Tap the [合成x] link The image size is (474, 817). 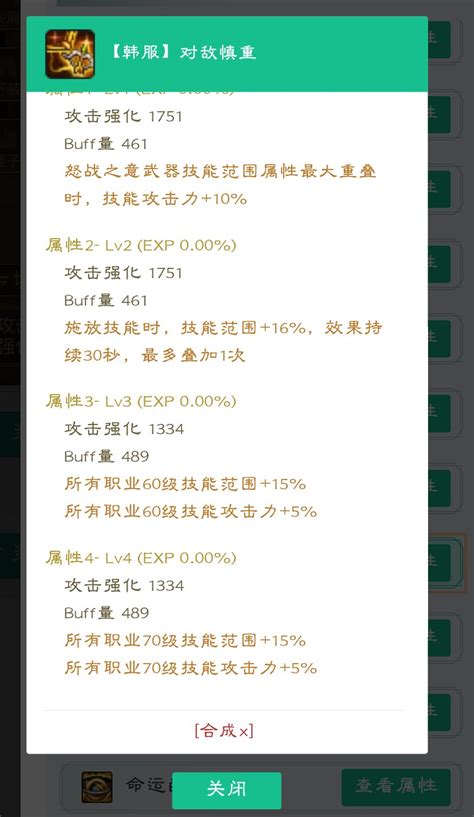224,730
